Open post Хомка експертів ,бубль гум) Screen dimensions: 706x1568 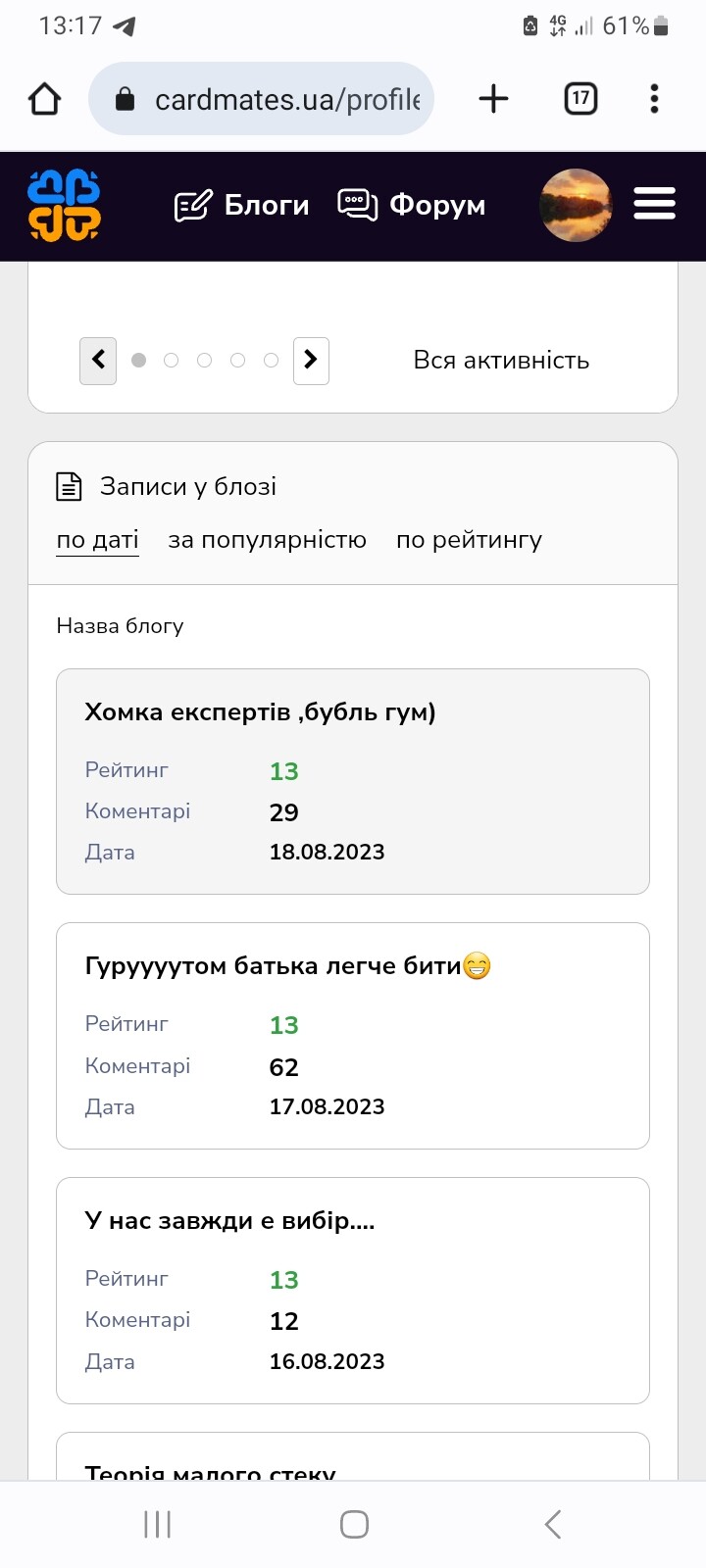tap(260, 711)
